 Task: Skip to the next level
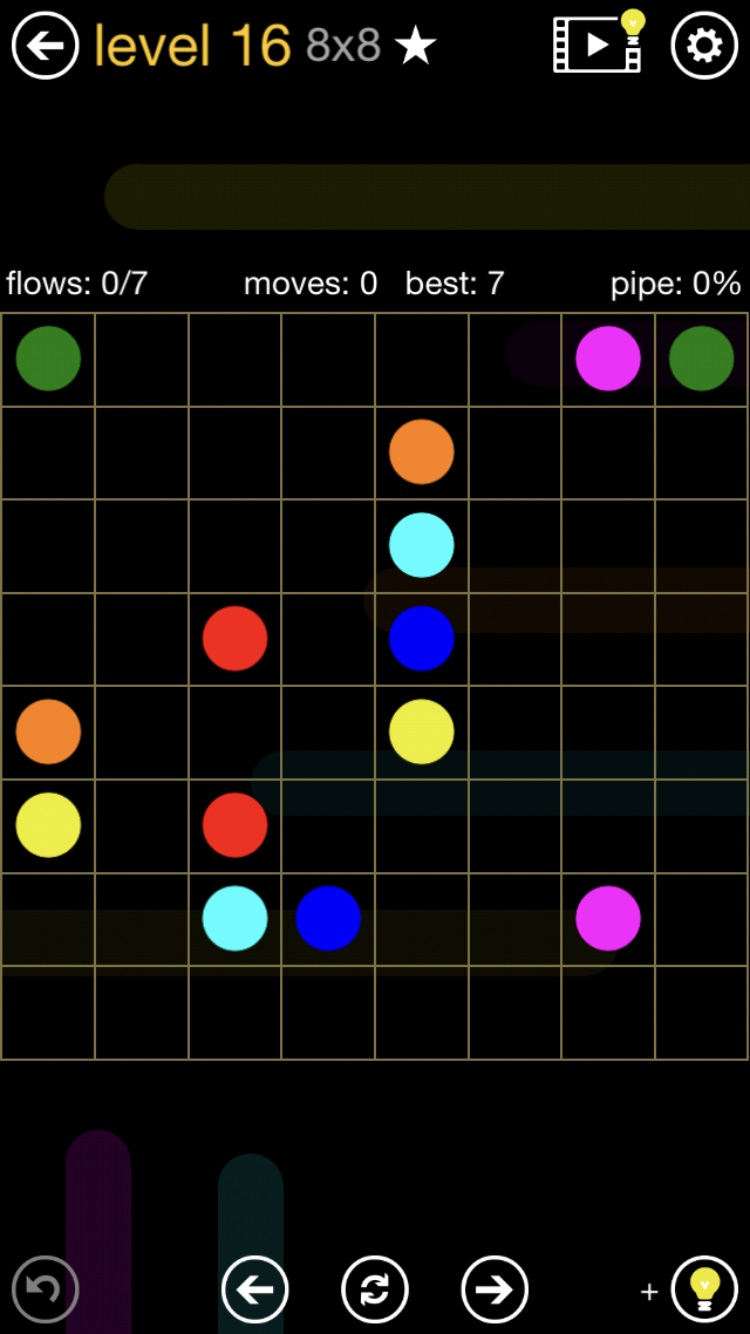(495, 1289)
